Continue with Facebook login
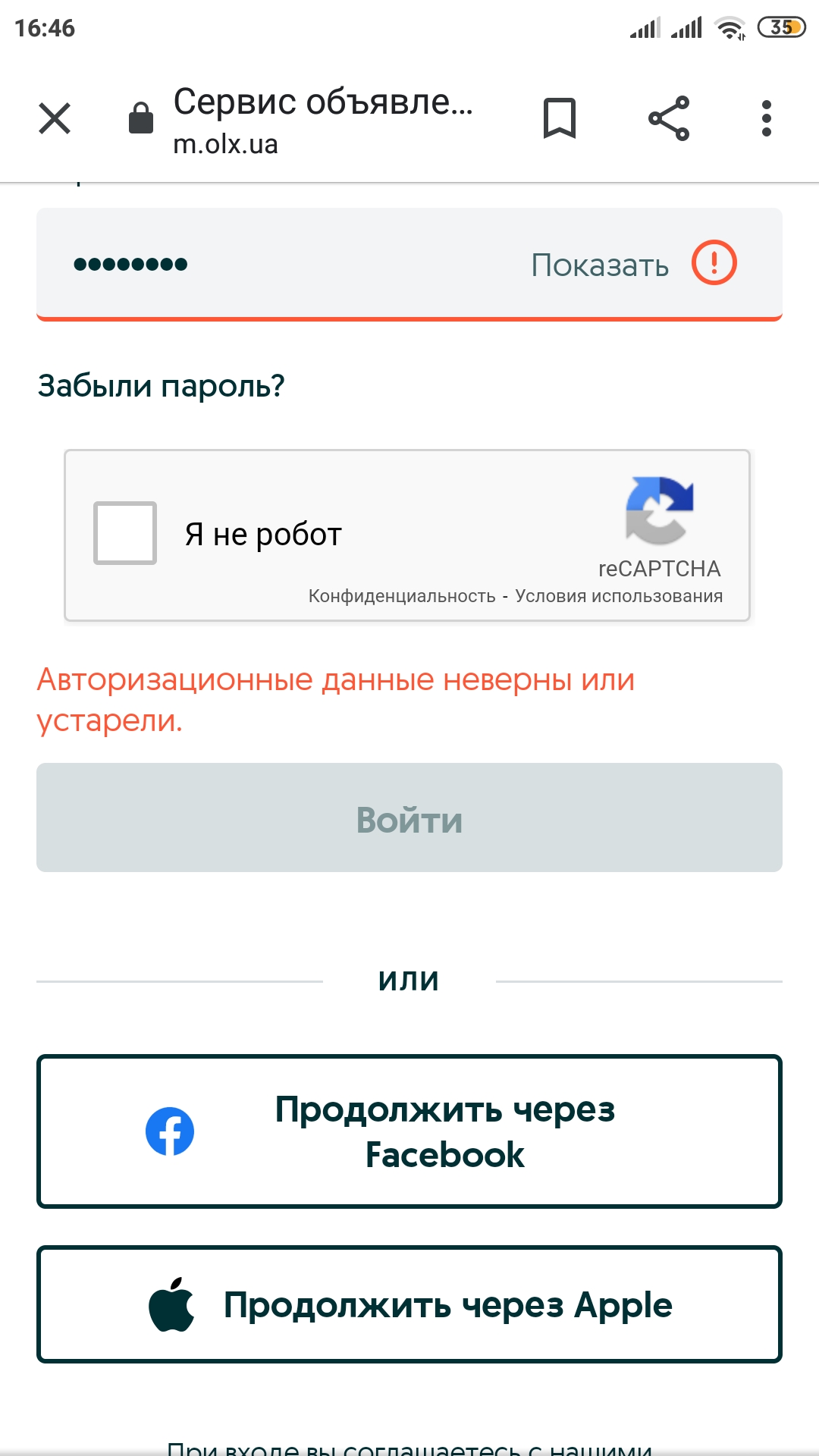Viewport: 819px width, 1456px height. (x=409, y=1131)
